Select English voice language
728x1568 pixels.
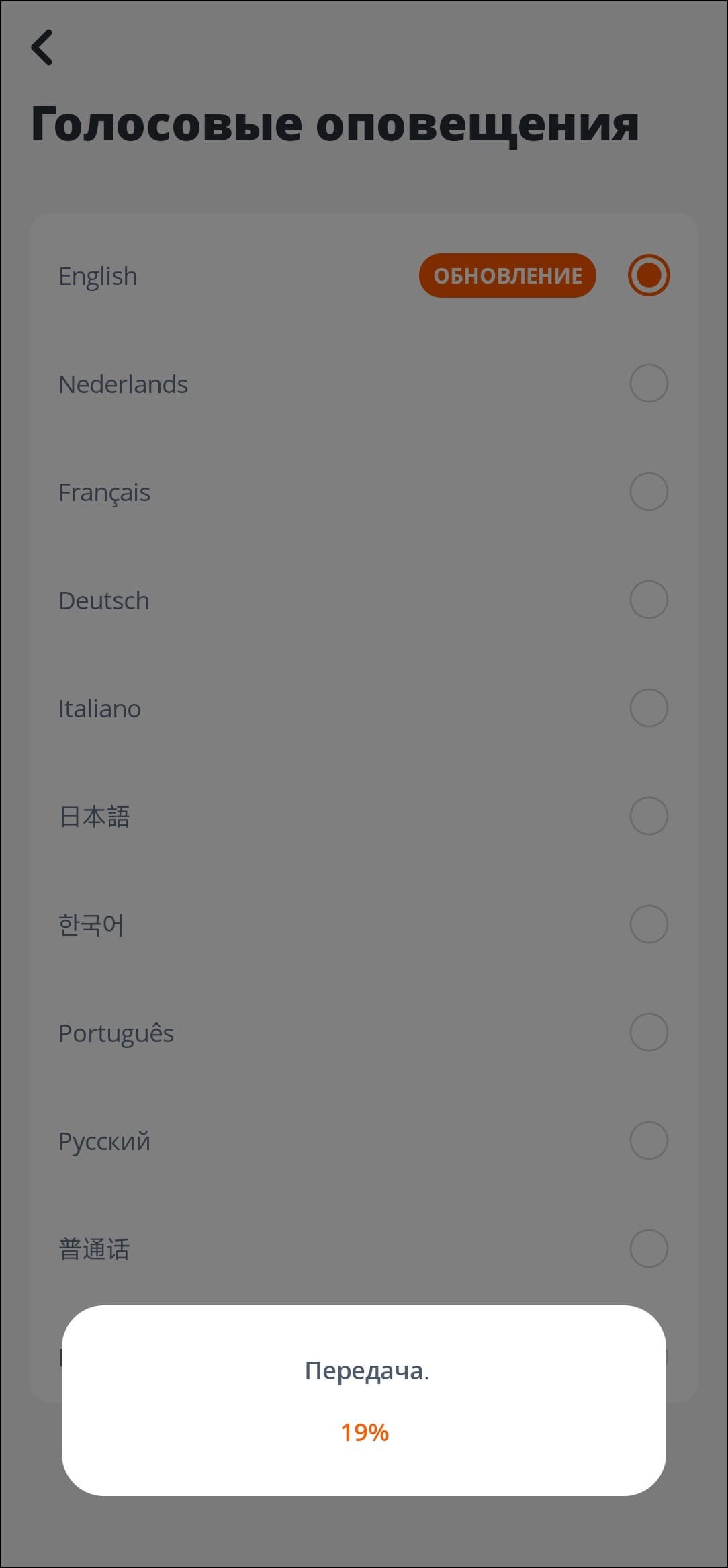[648, 275]
